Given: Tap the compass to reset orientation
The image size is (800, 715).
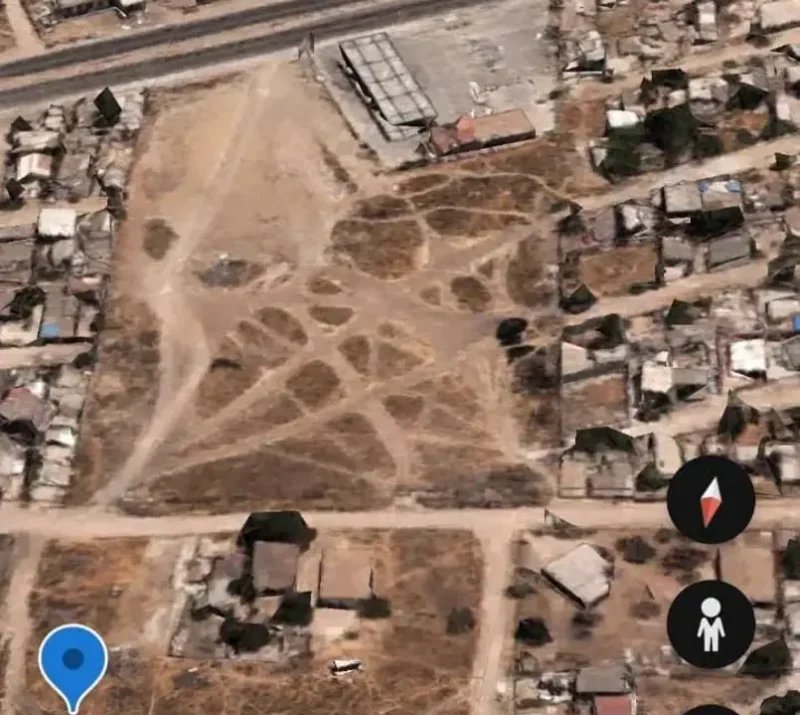Looking at the screenshot, I should [x=711, y=499].
